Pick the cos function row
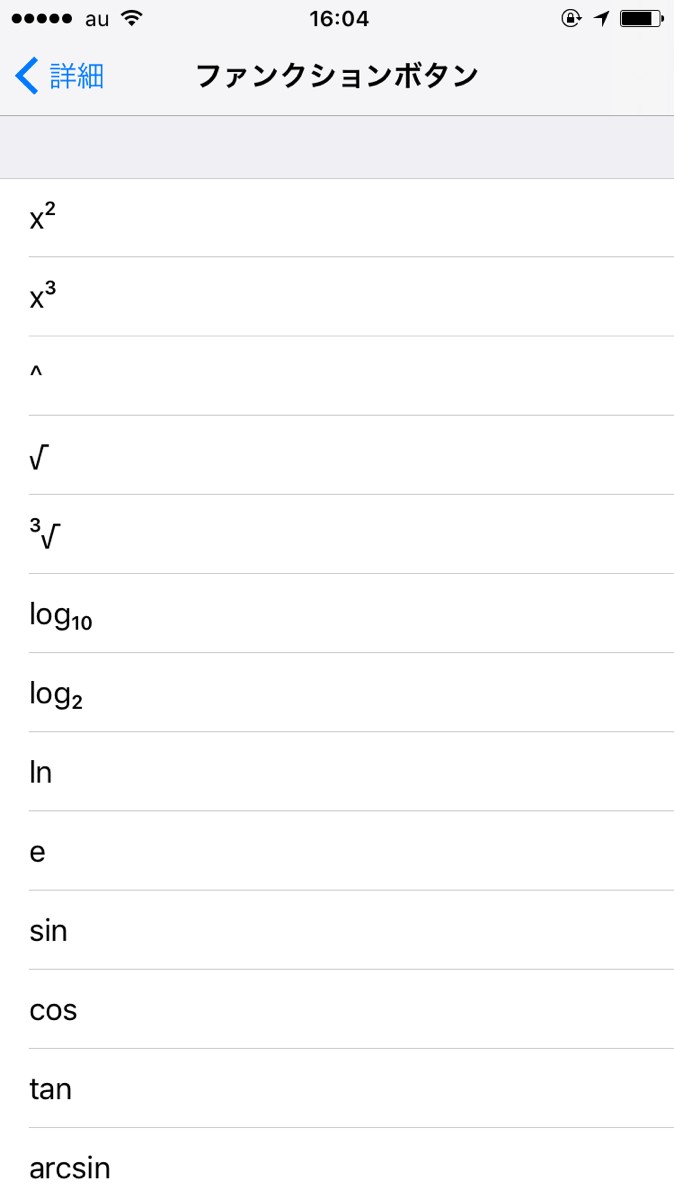 pyautogui.click(x=337, y=1009)
